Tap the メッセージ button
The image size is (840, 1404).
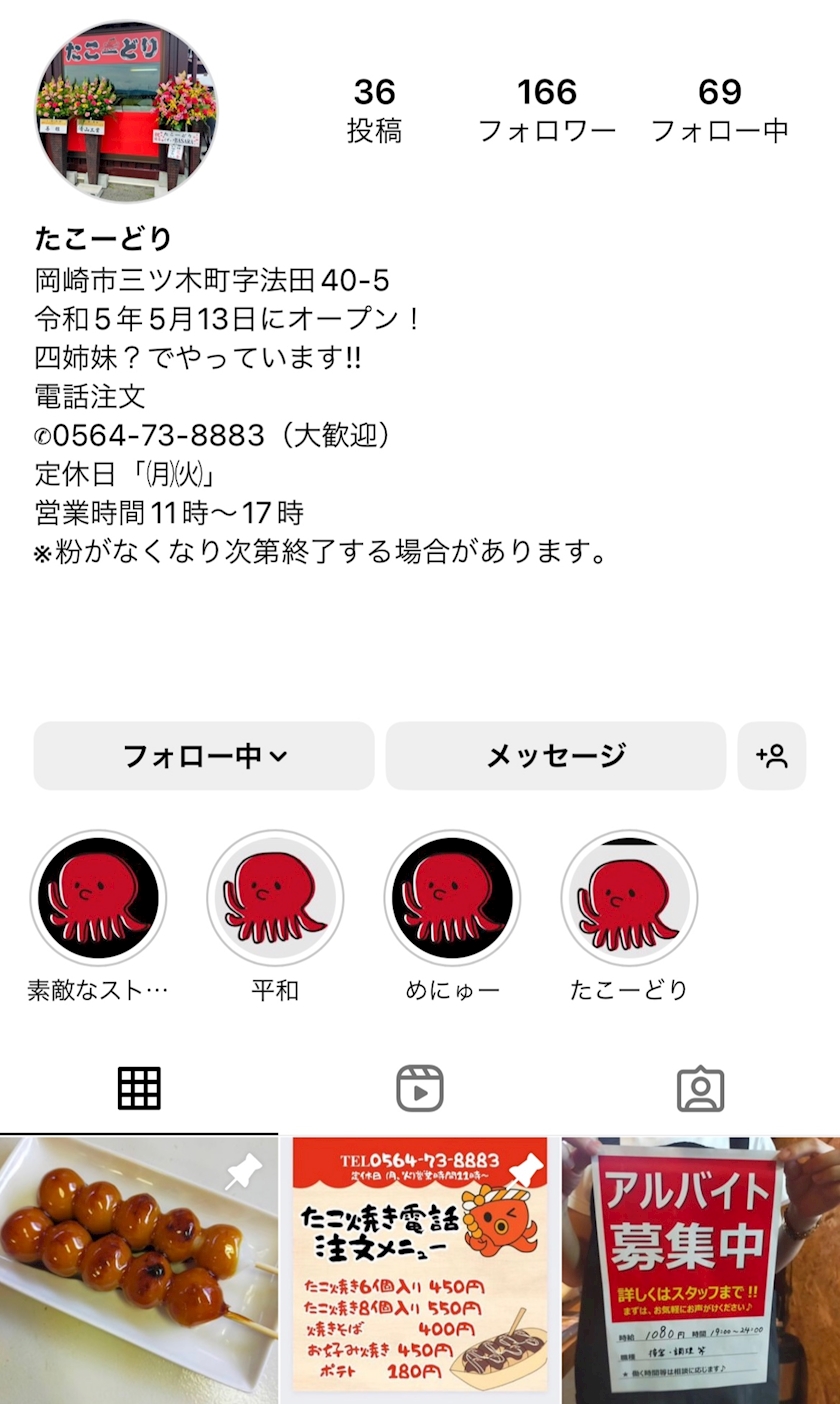(x=556, y=756)
